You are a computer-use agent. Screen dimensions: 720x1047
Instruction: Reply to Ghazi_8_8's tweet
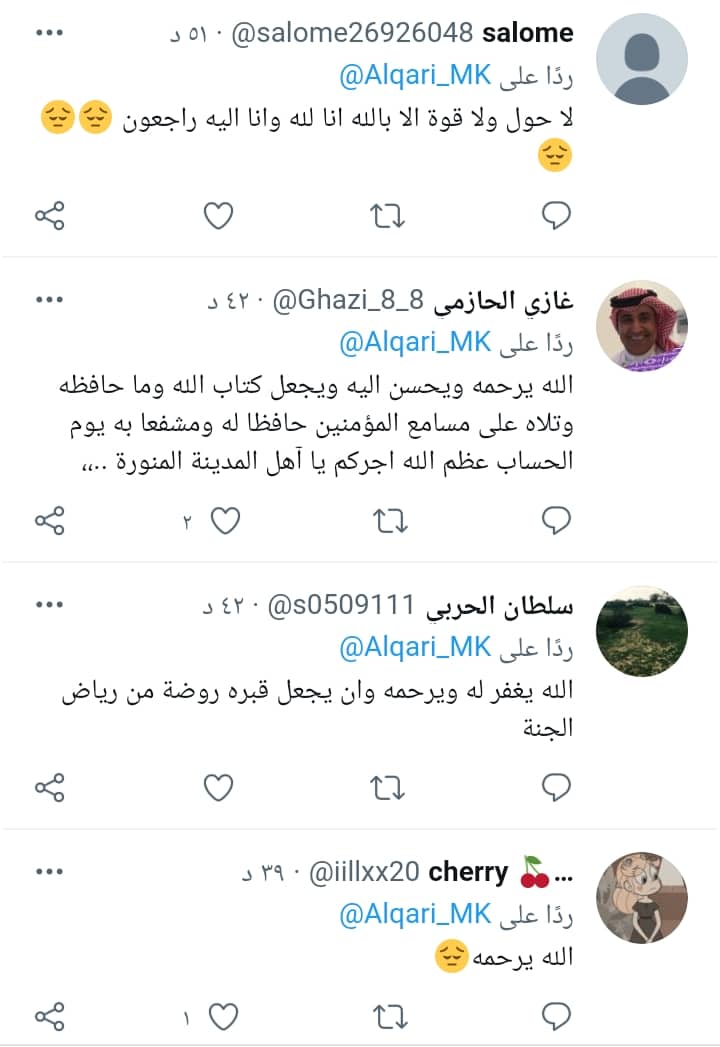(x=556, y=520)
